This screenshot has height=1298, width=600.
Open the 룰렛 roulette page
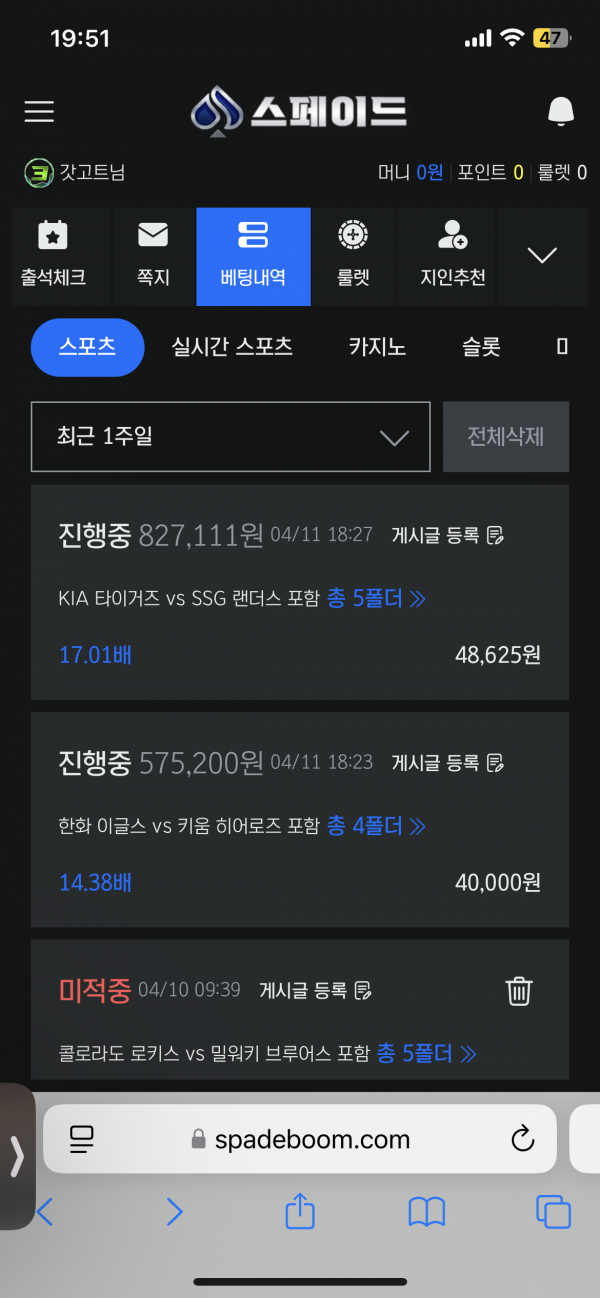pos(353,256)
